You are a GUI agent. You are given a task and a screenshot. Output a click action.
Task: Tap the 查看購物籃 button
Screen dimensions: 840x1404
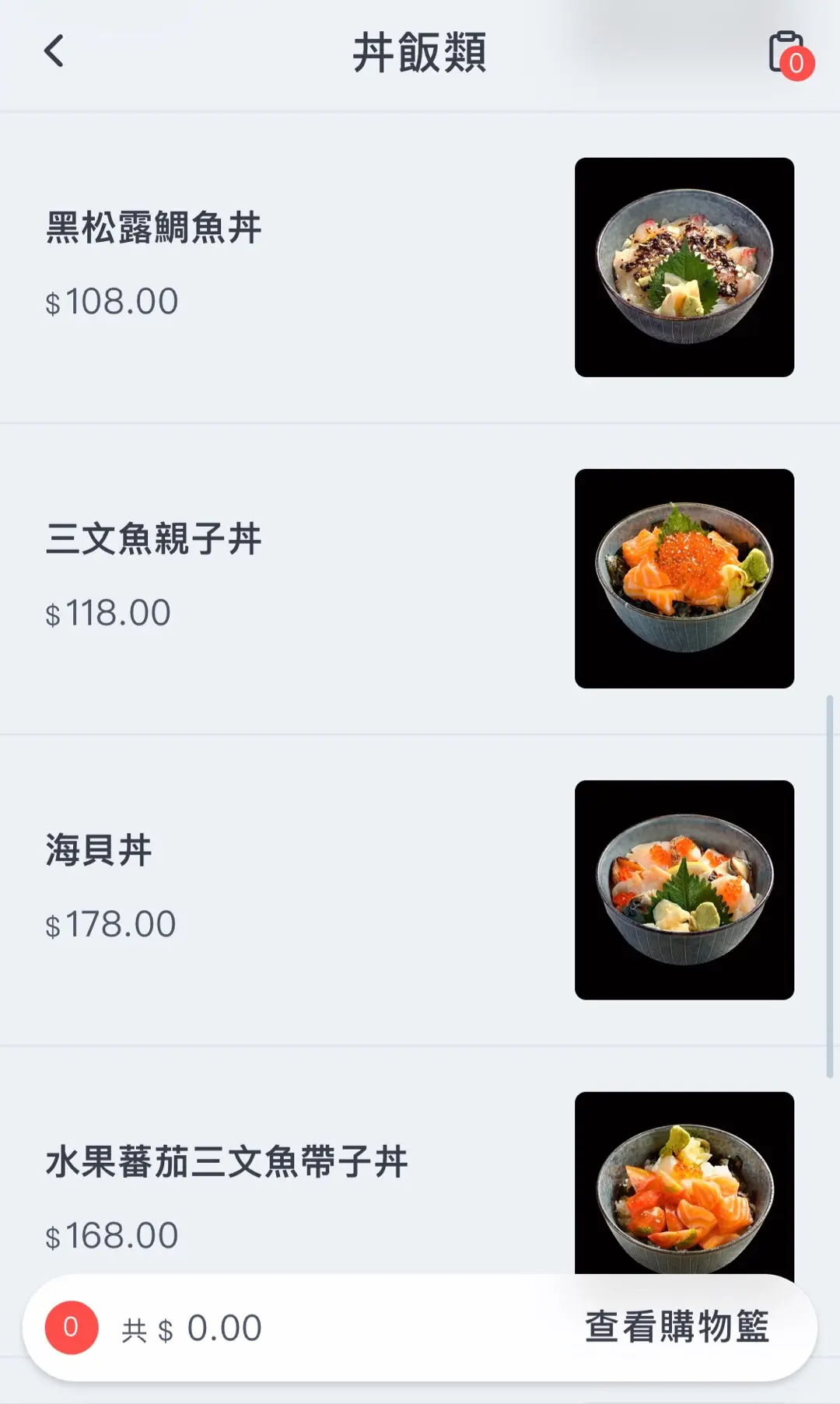pyautogui.click(x=677, y=1327)
